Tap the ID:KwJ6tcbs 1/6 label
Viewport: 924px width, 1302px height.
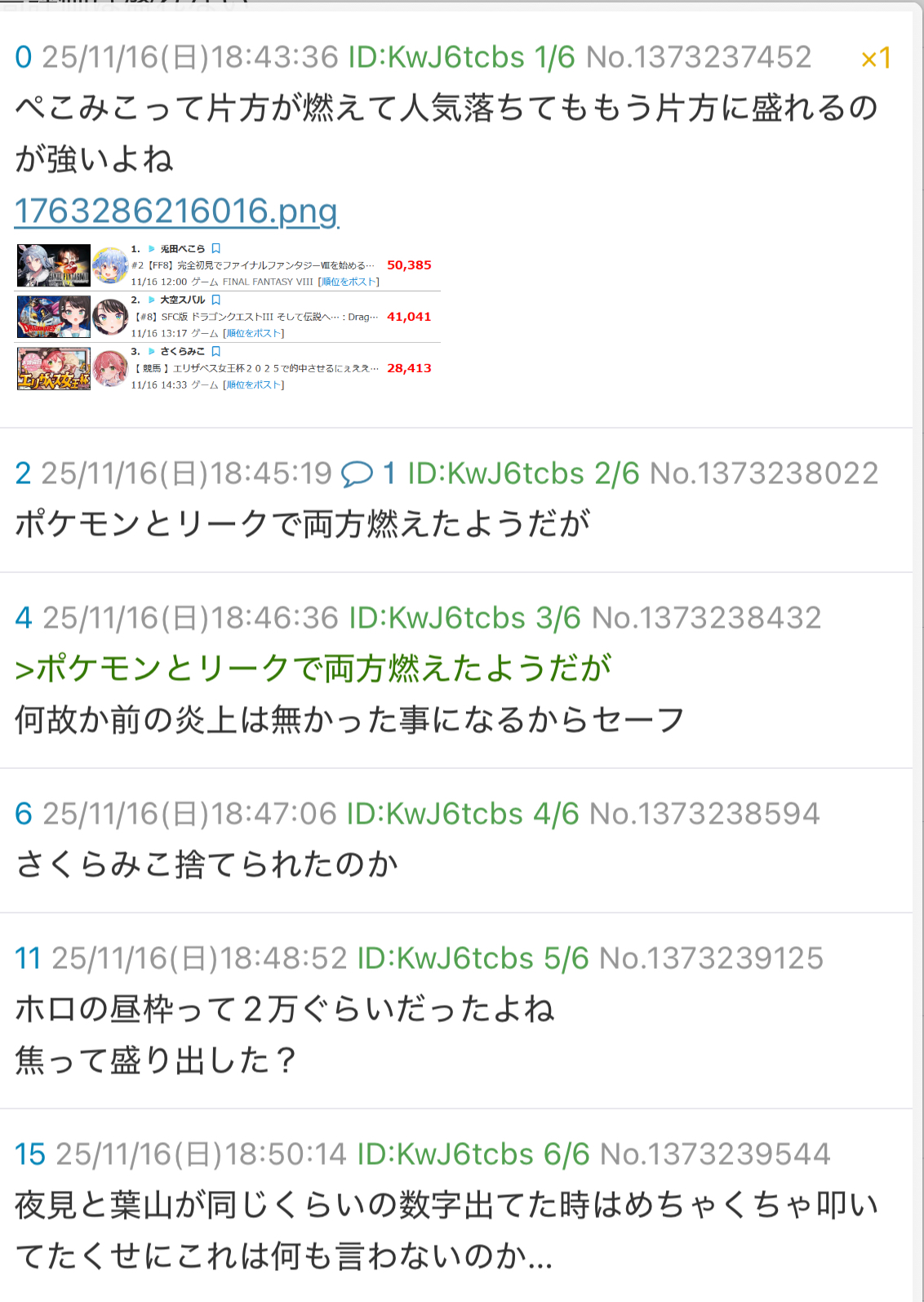461,57
